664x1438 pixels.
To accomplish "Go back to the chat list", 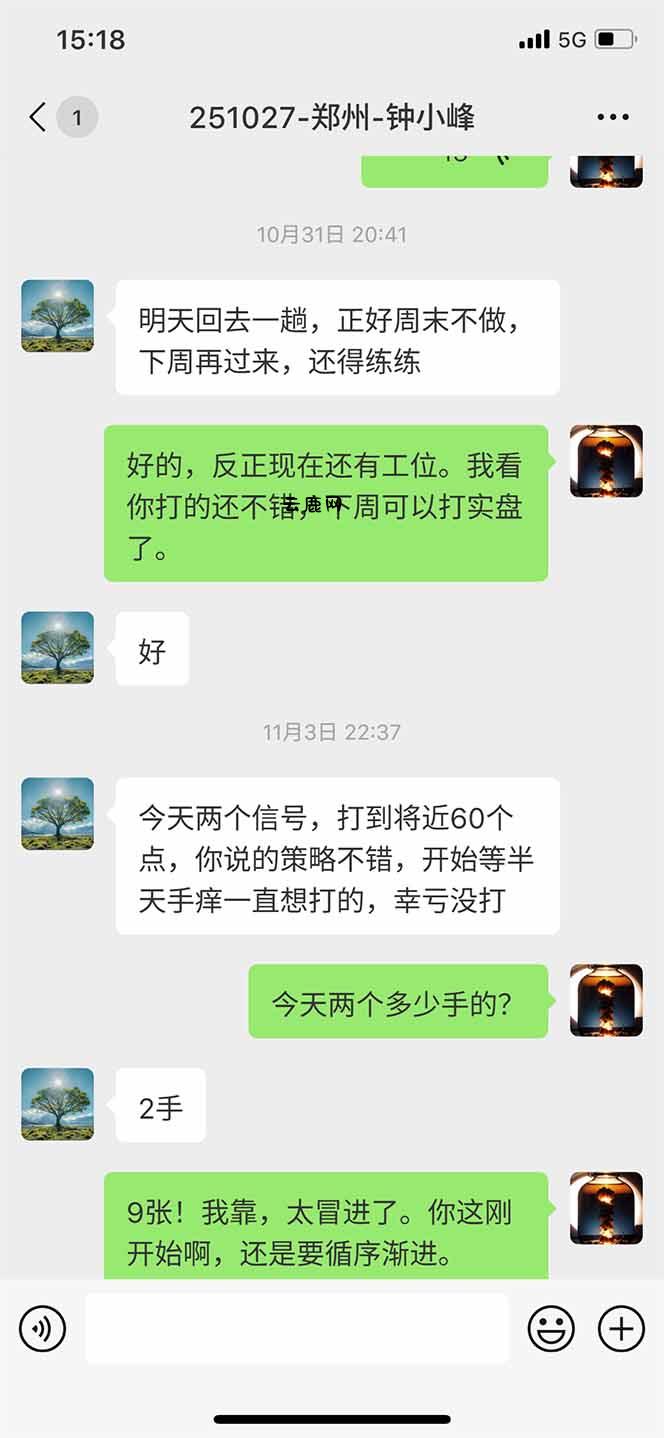I will tap(38, 118).
